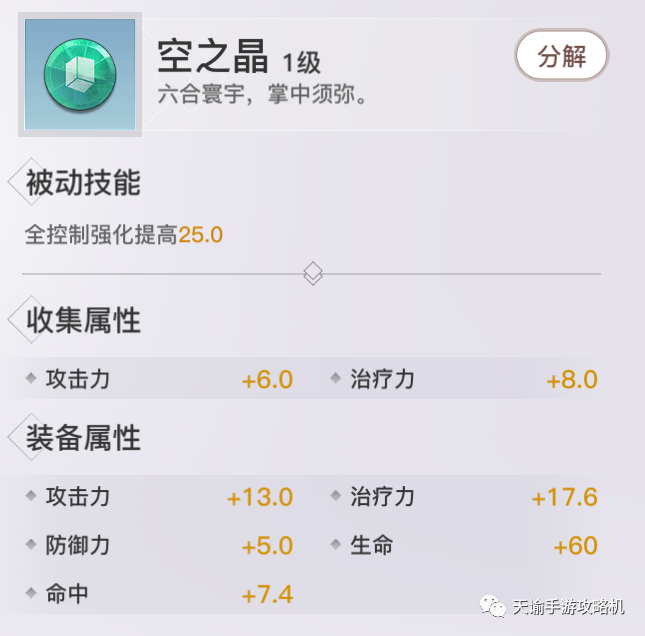The width and height of the screenshot is (645, 636).
Task: Open the 空之晶 gem icon
Action: (80, 74)
